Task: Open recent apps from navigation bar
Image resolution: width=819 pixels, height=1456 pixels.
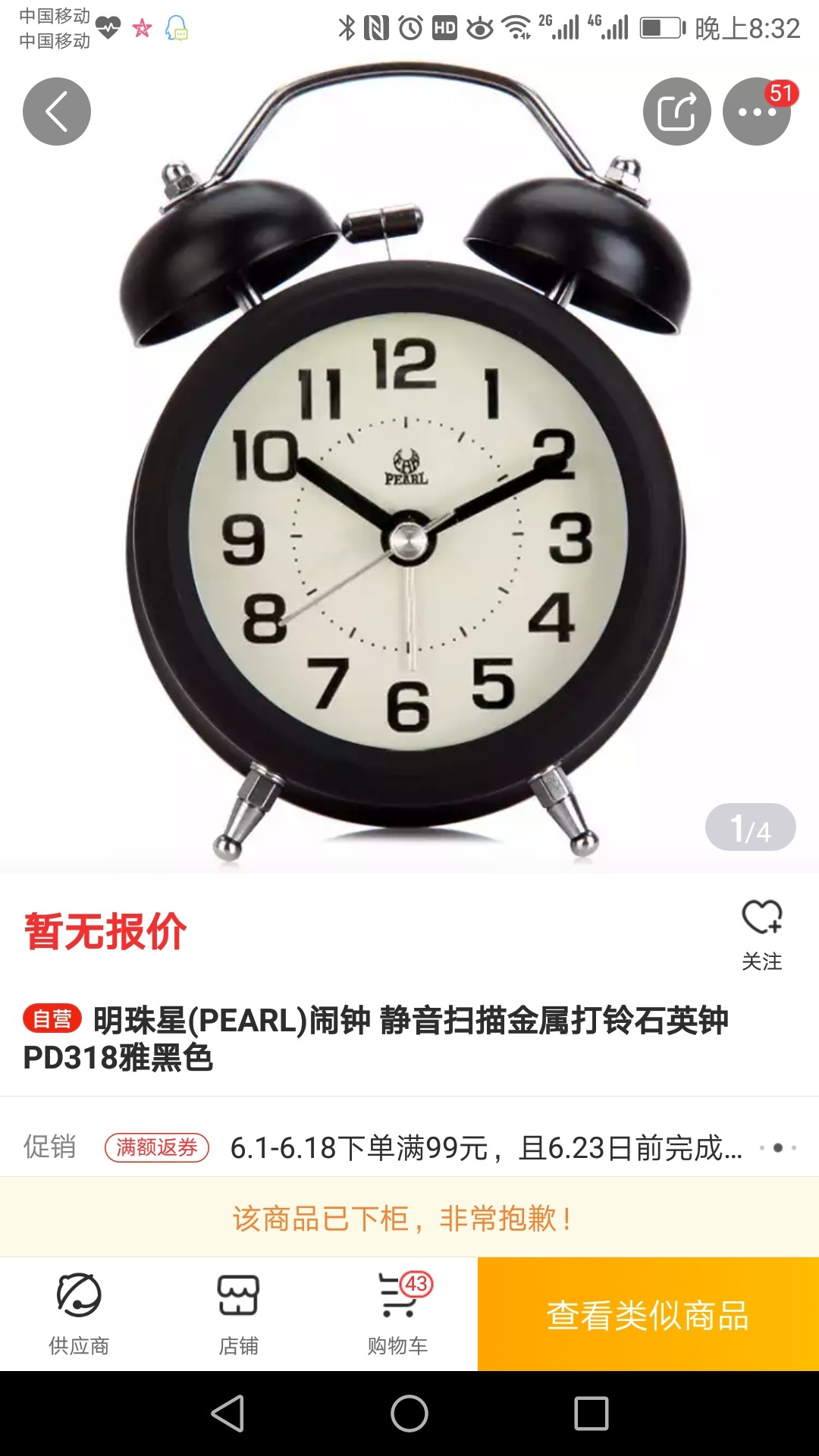Action: tap(591, 1414)
